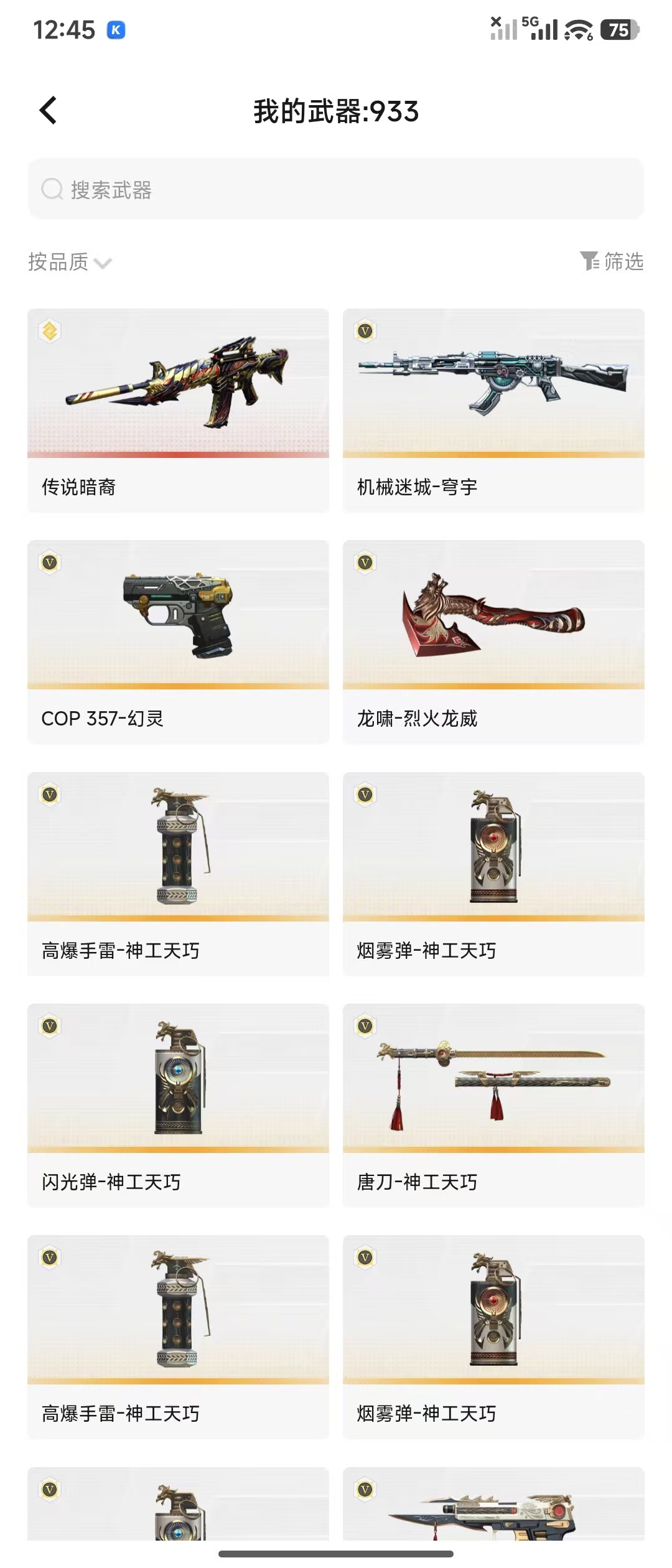View the 唐刀-神工天巧 sword card
This screenshot has height=1568, width=672.
tap(493, 1106)
